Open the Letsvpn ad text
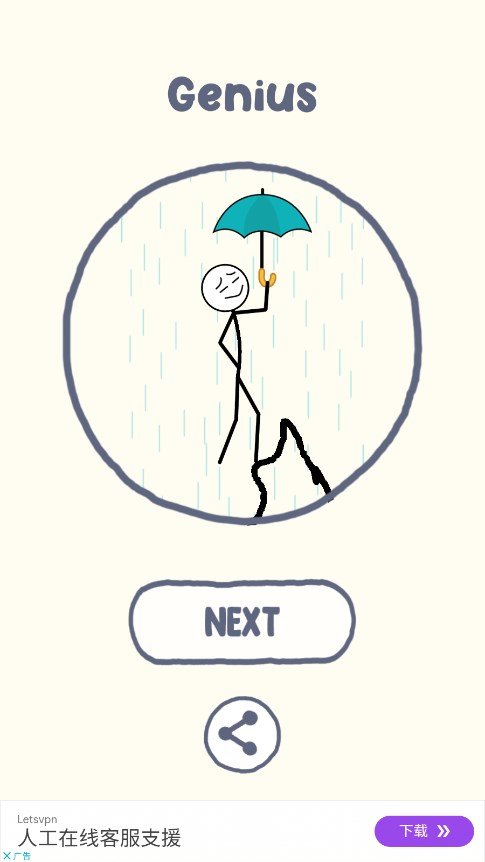485x862 pixels. pyautogui.click(x=99, y=838)
